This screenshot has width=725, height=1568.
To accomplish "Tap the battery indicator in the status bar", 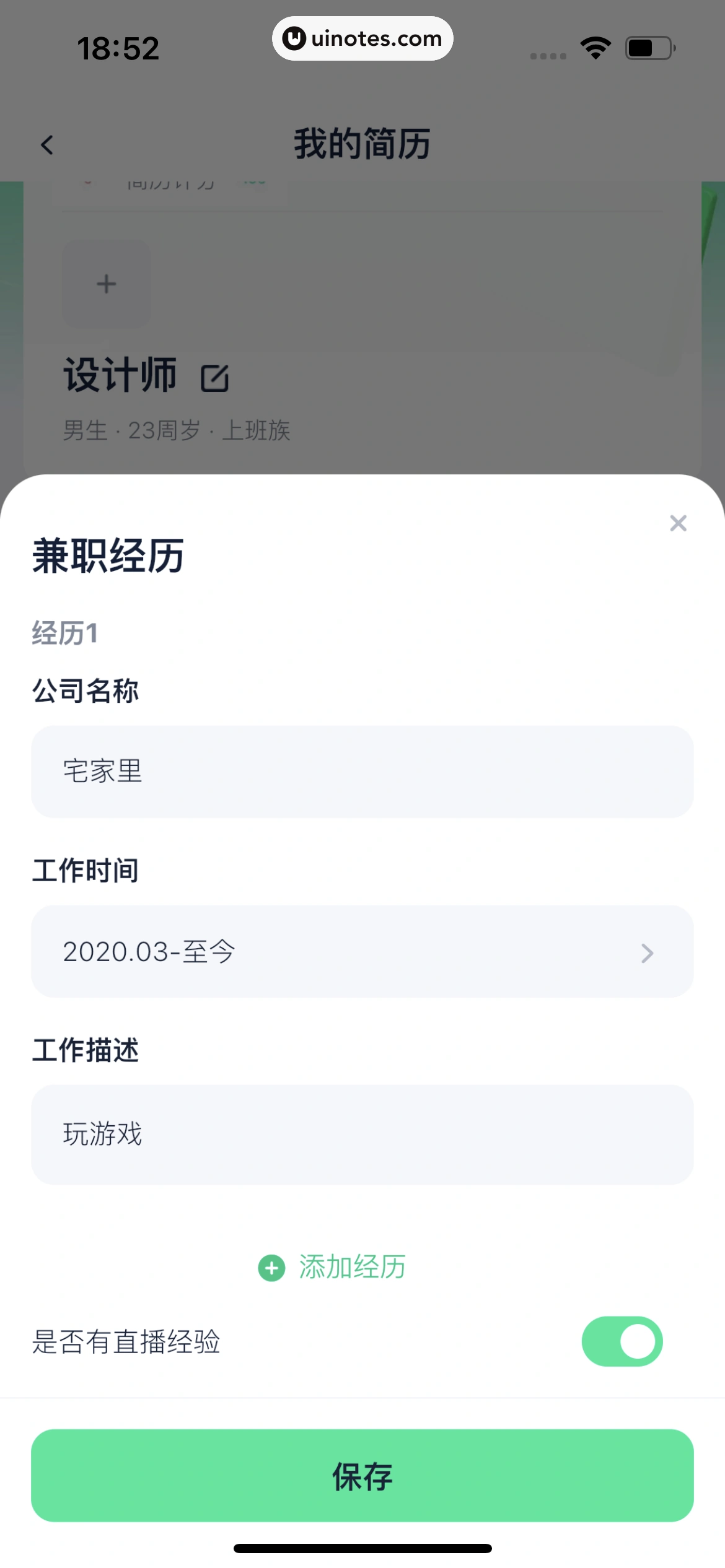I will pyautogui.click(x=651, y=48).
